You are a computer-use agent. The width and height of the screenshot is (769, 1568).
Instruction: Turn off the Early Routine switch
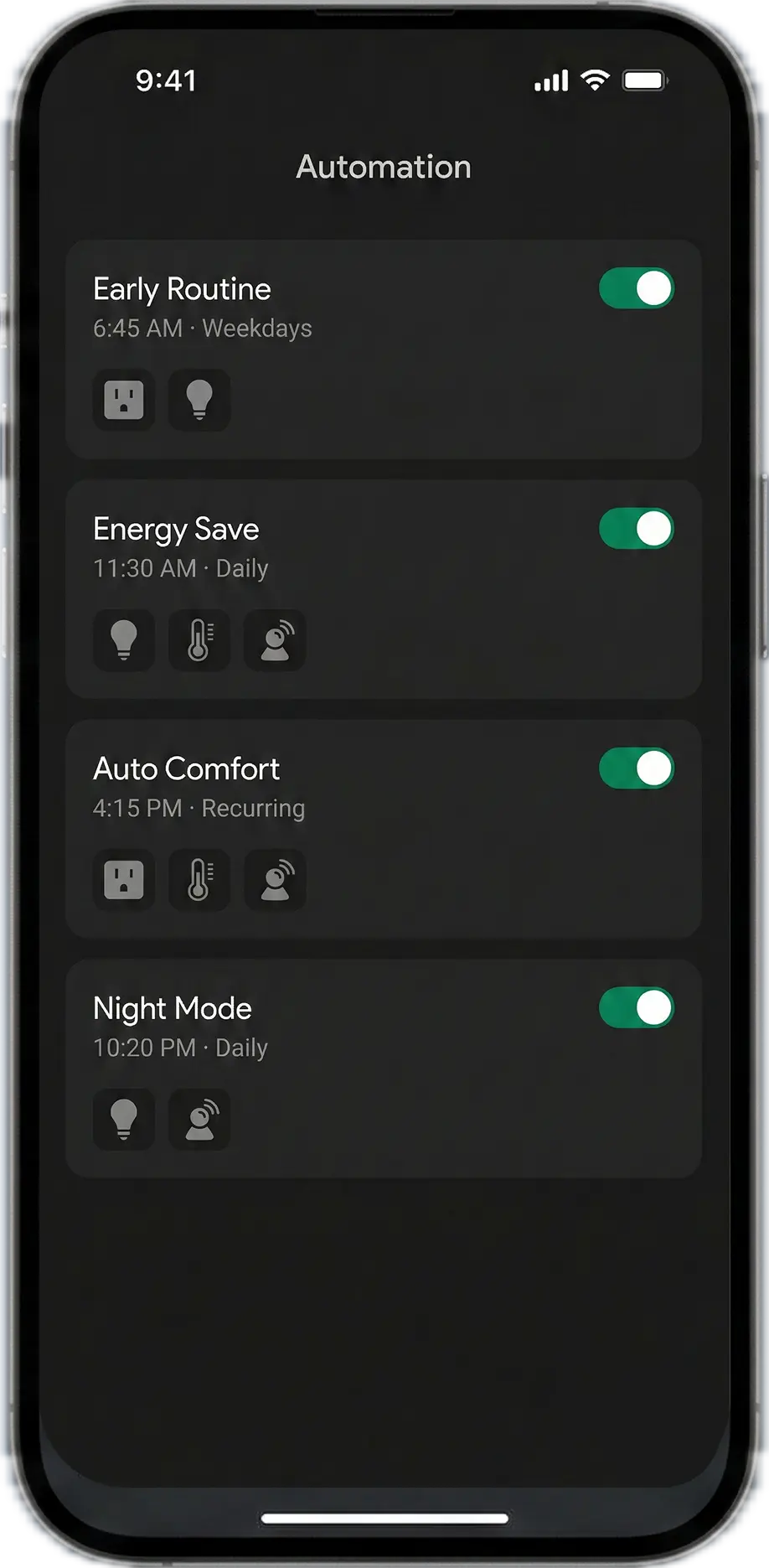pos(637,289)
